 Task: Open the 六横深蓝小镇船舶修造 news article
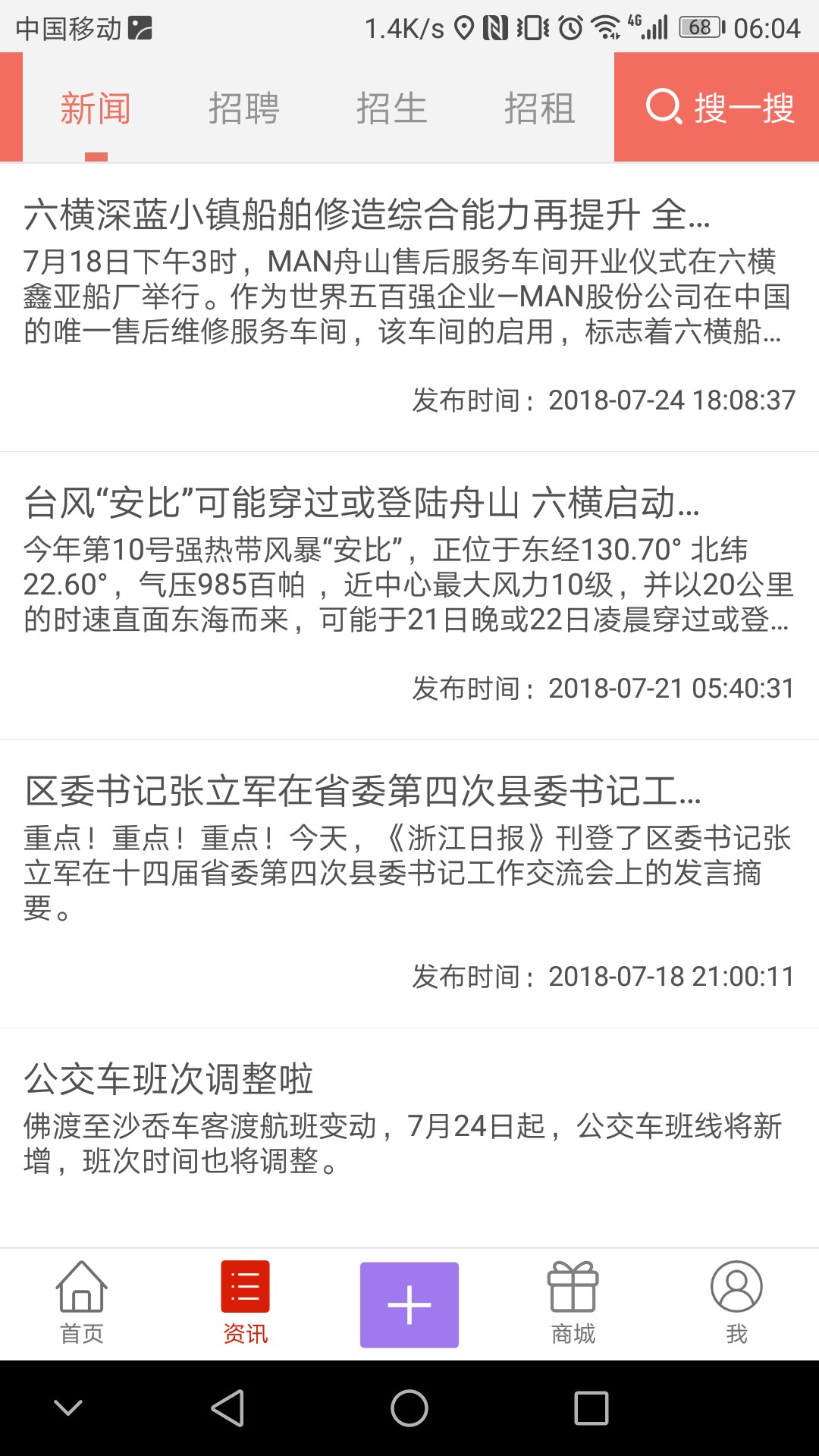coord(409,308)
